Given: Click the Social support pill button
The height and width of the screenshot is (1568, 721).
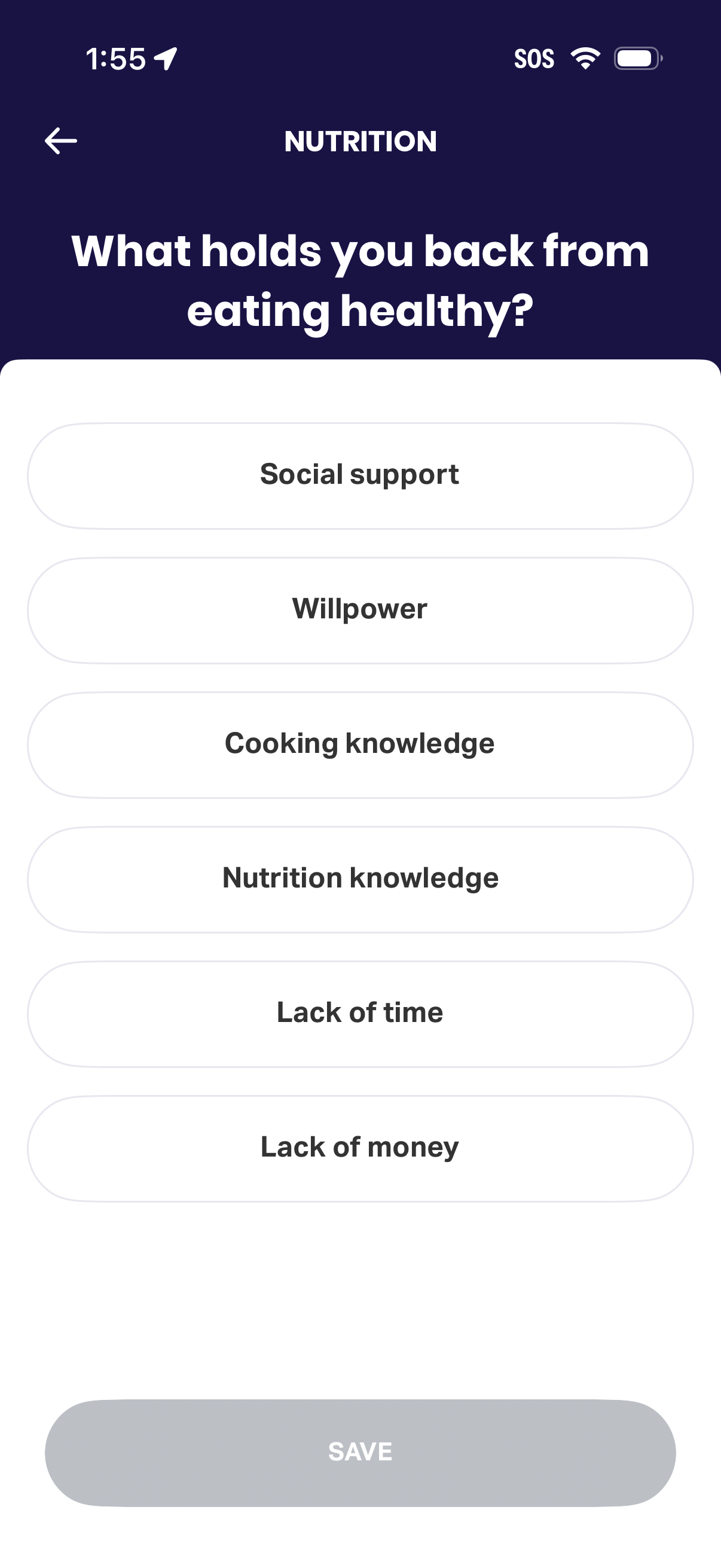Looking at the screenshot, I should click(x=360, y=474).
